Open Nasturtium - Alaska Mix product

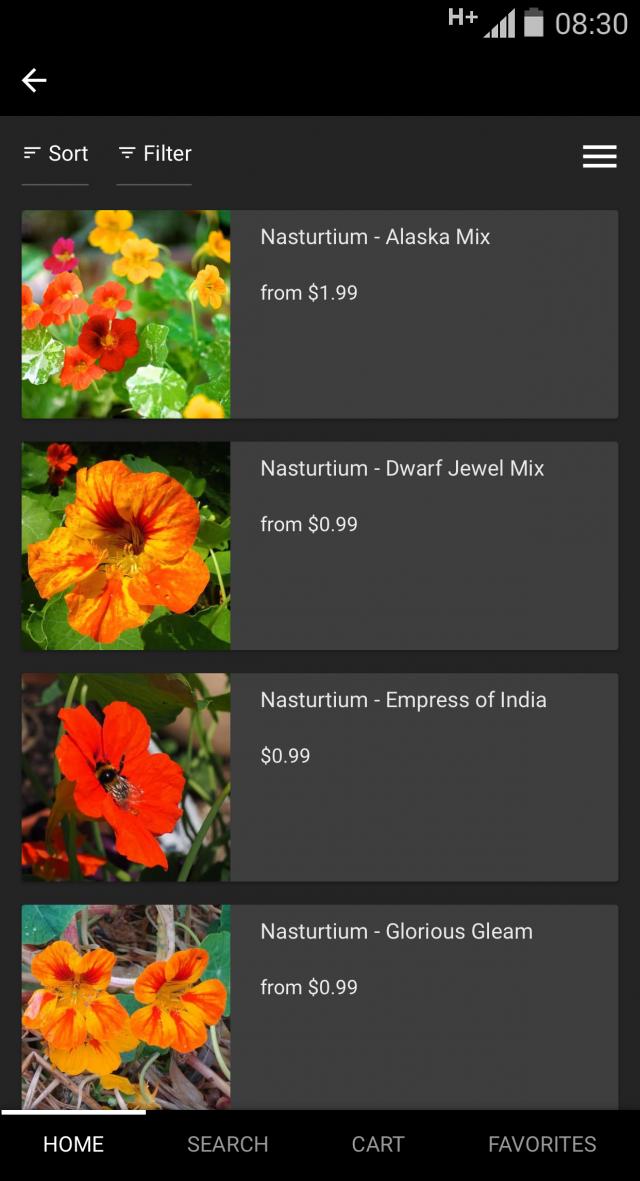click(320, 314)
